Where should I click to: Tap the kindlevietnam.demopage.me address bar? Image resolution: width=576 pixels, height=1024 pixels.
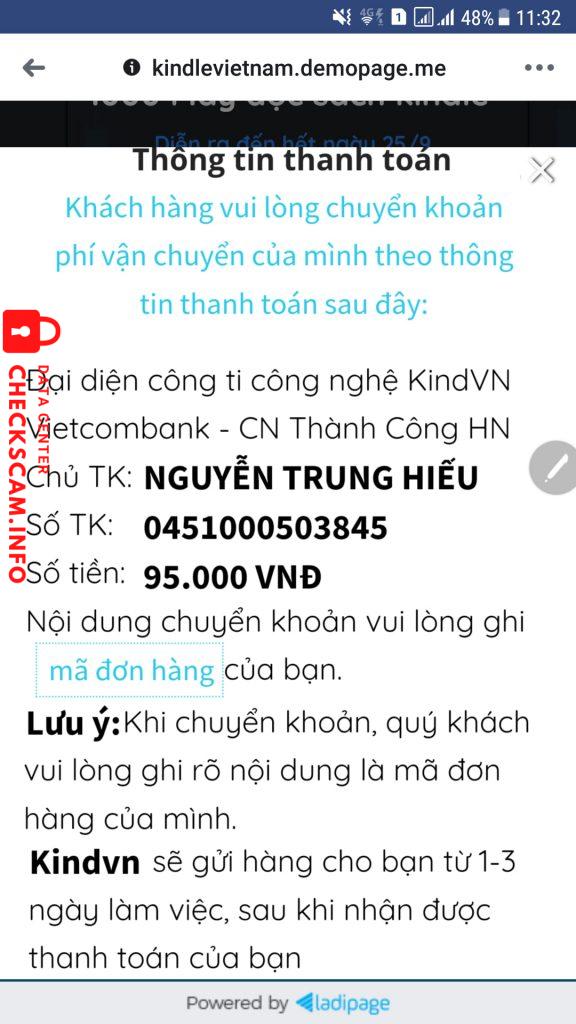click(x=298, y=67)
